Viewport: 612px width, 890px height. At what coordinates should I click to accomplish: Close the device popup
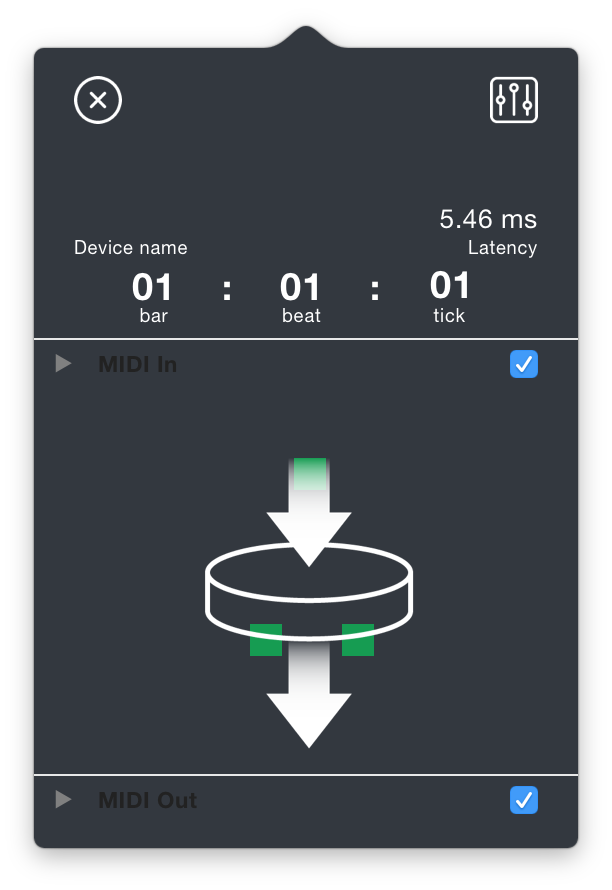click(98, 100)
